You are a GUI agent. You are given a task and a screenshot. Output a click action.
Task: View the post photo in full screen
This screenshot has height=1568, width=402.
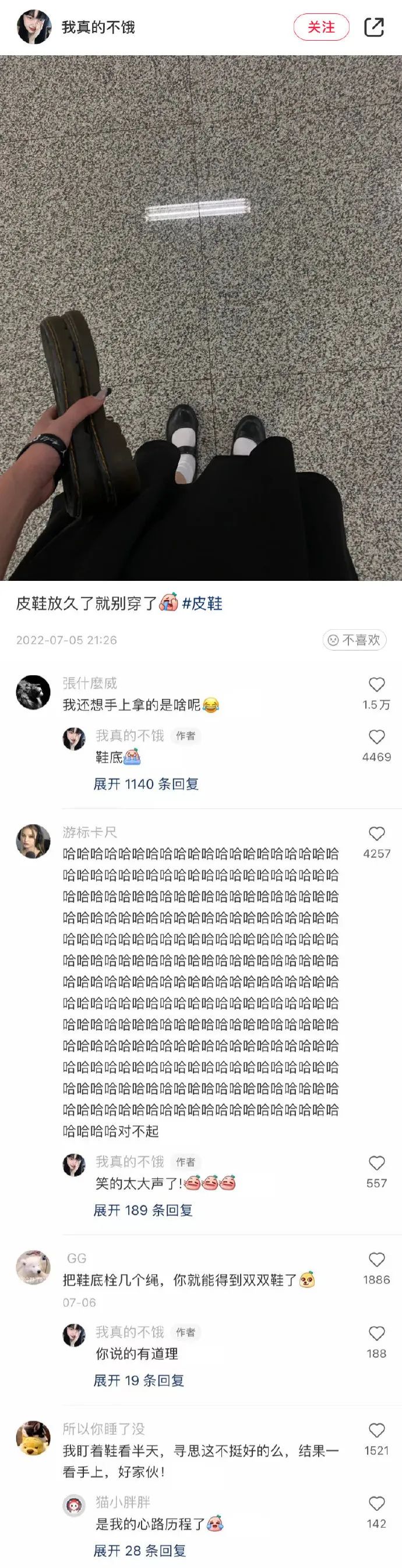[201, 317]
